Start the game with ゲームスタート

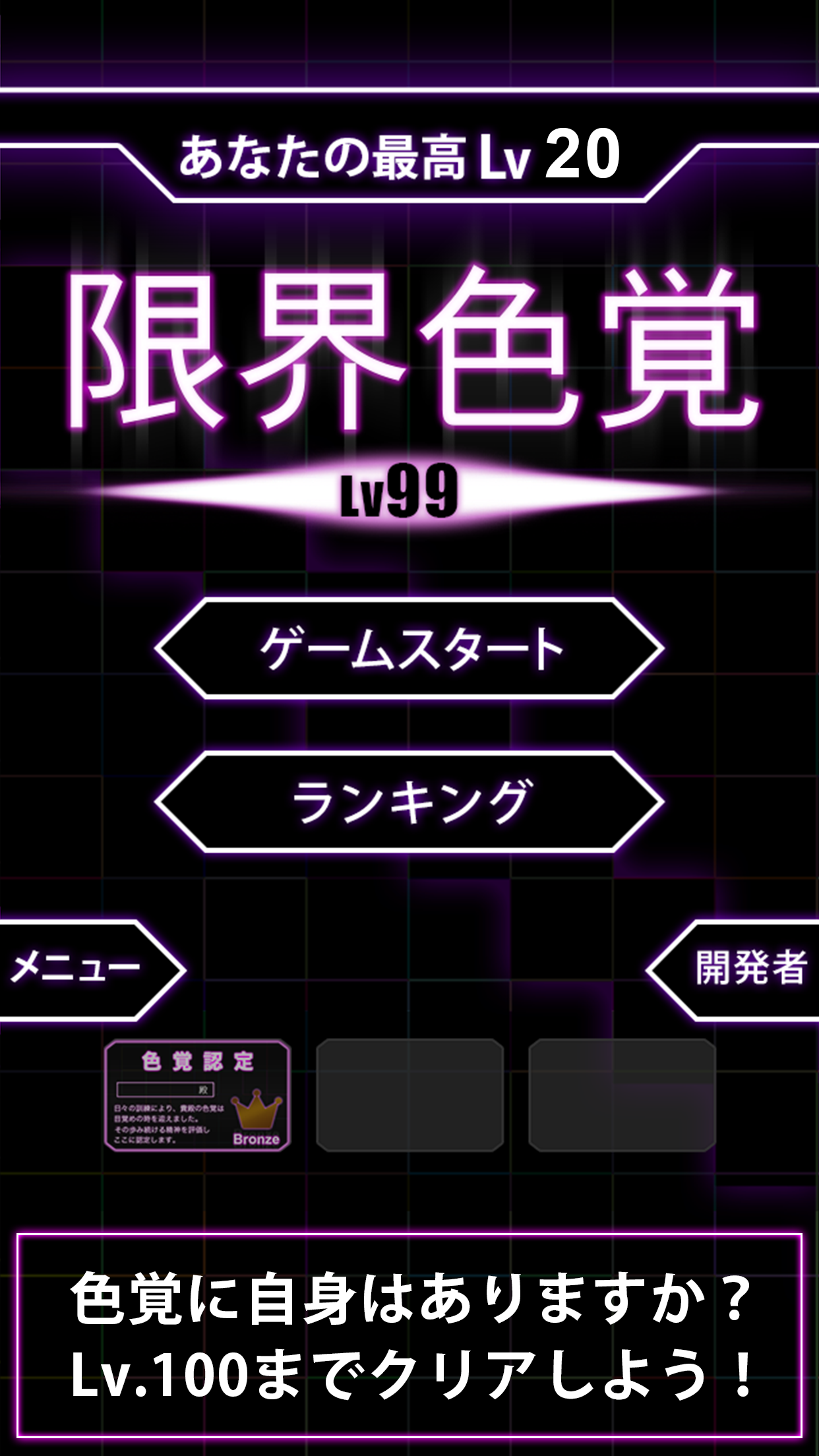(409, 649)
